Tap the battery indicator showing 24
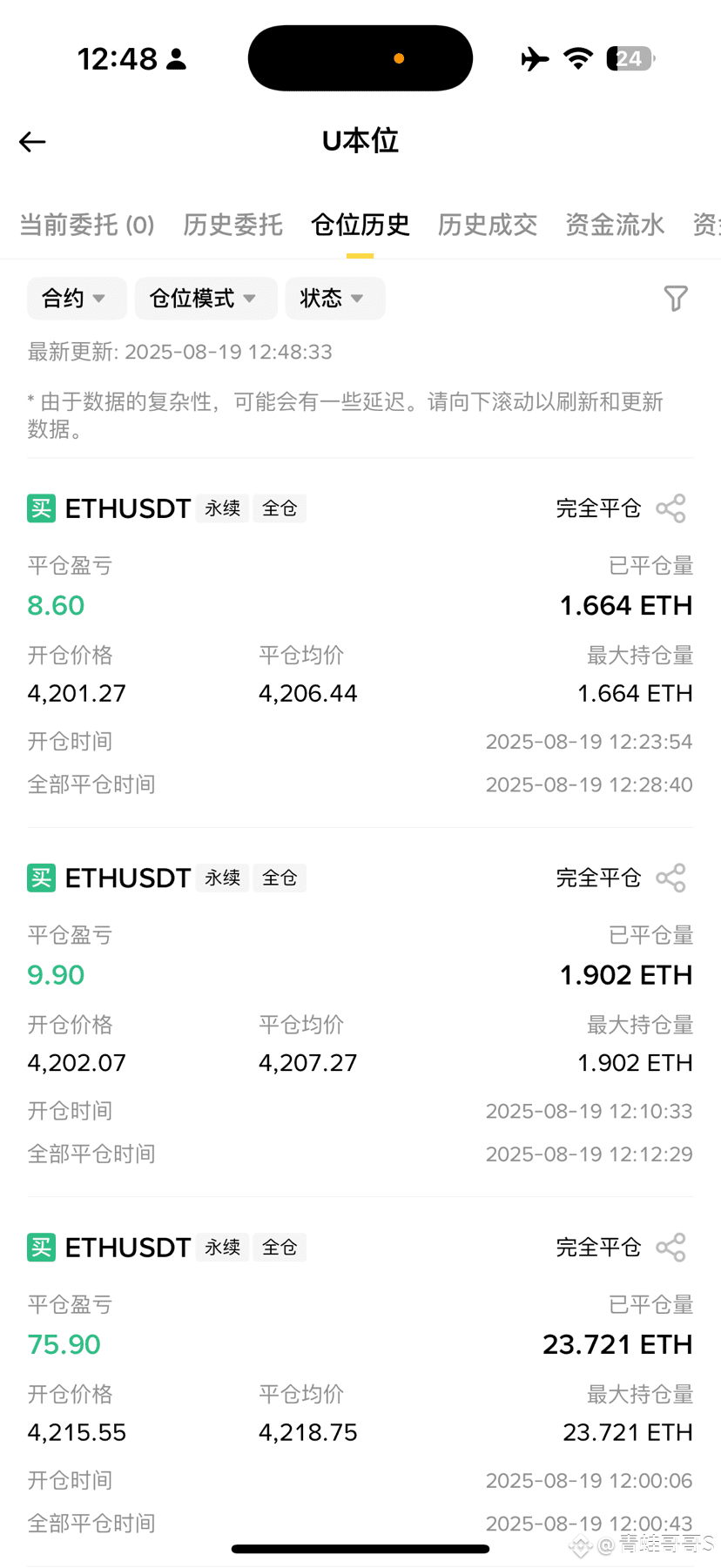Screen dimensions: 721x1568 629,58
